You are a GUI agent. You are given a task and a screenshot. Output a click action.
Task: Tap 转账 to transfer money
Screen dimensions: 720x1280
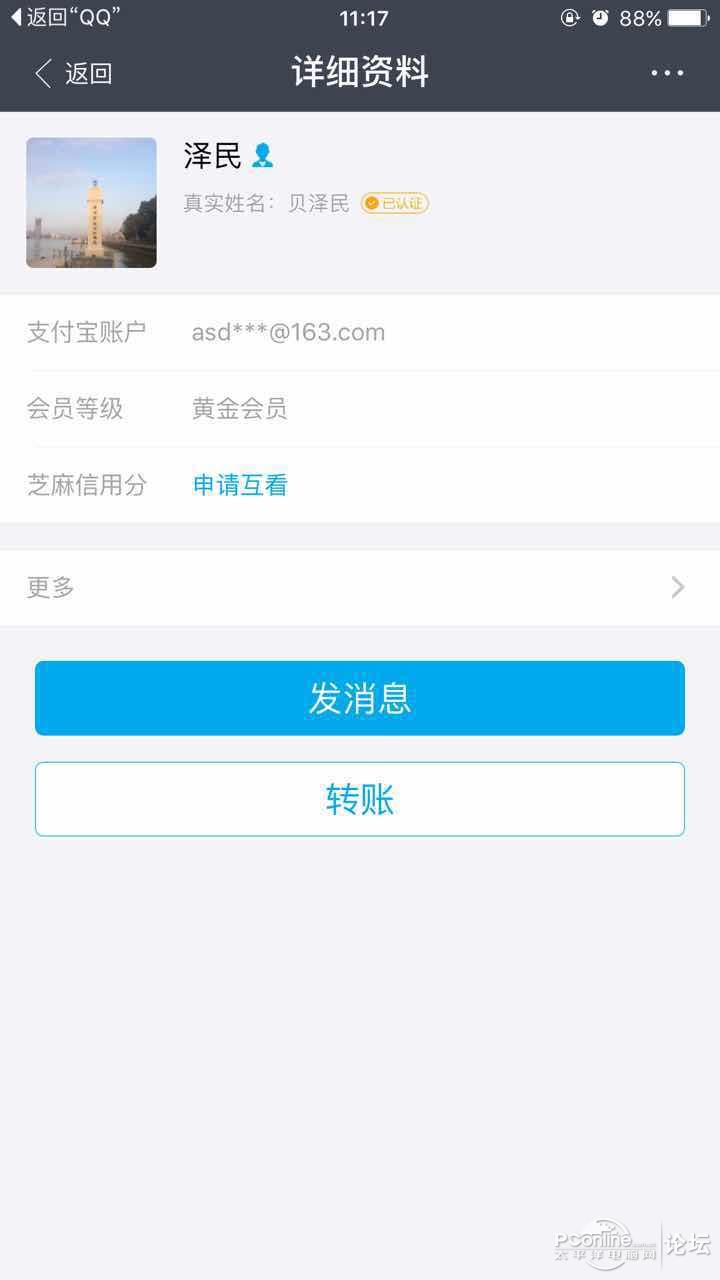[x=360, y=799]
